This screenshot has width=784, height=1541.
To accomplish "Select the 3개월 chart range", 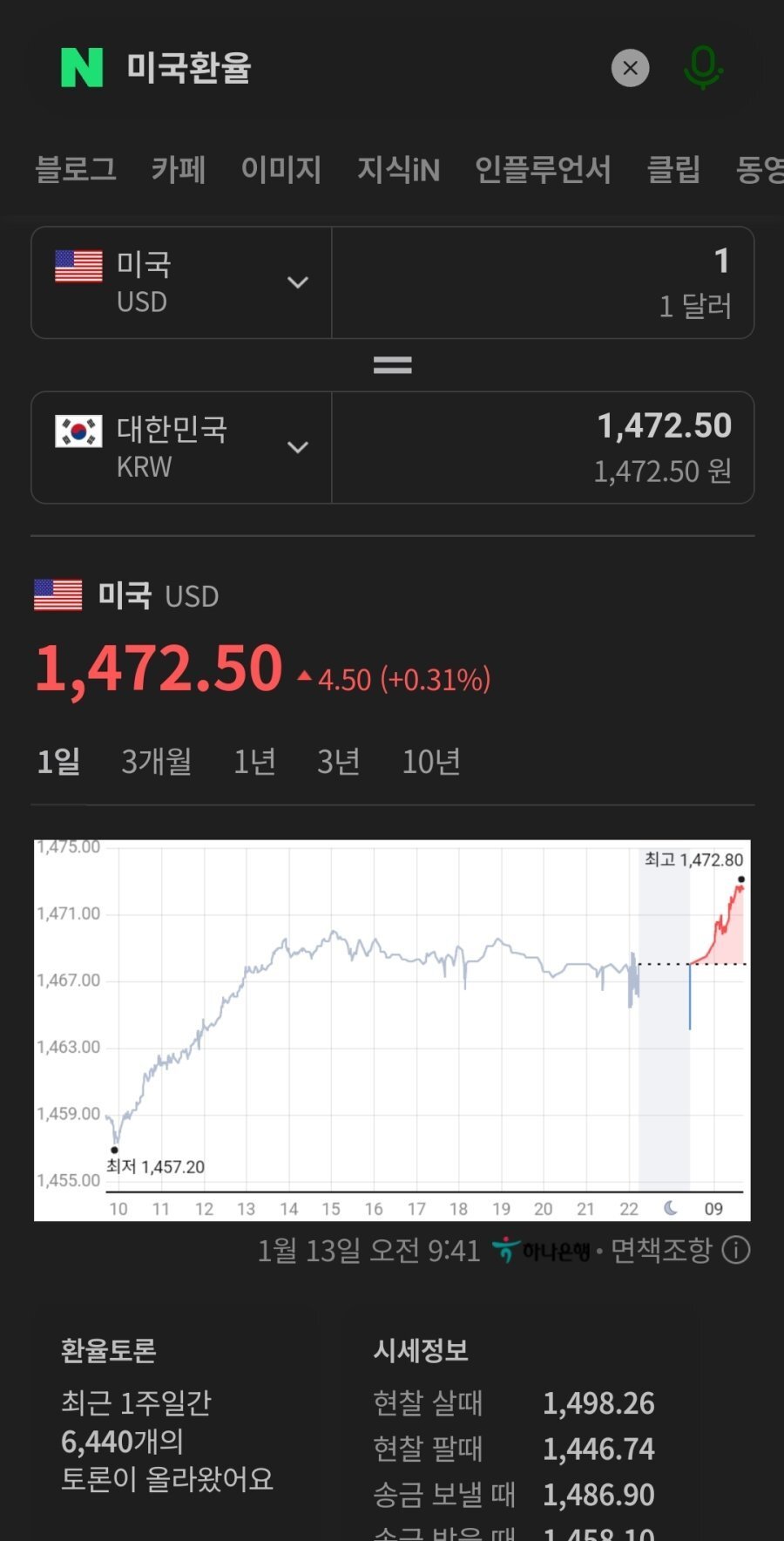I will [x=157, y=762].
